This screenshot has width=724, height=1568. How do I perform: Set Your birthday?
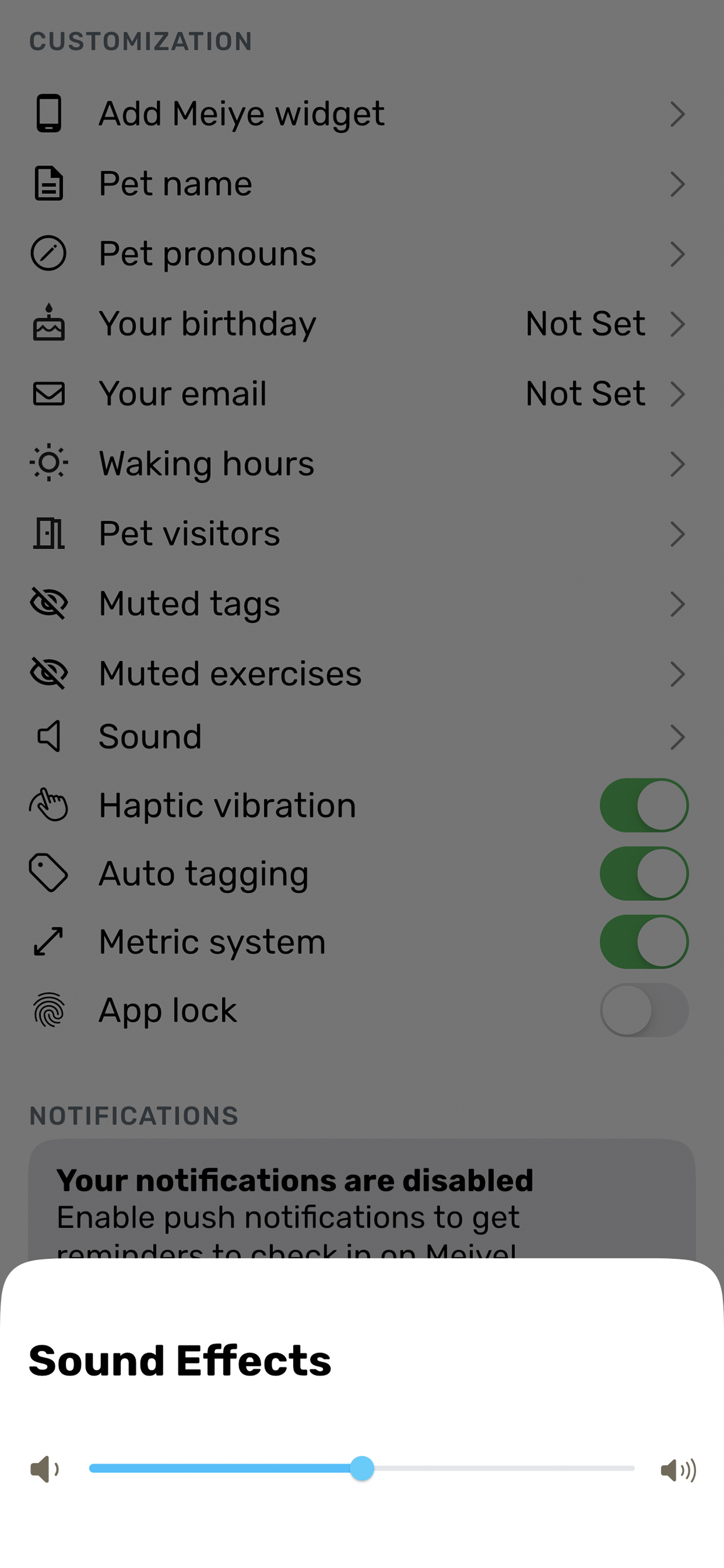pyautogui.click(x=362, y=324)
